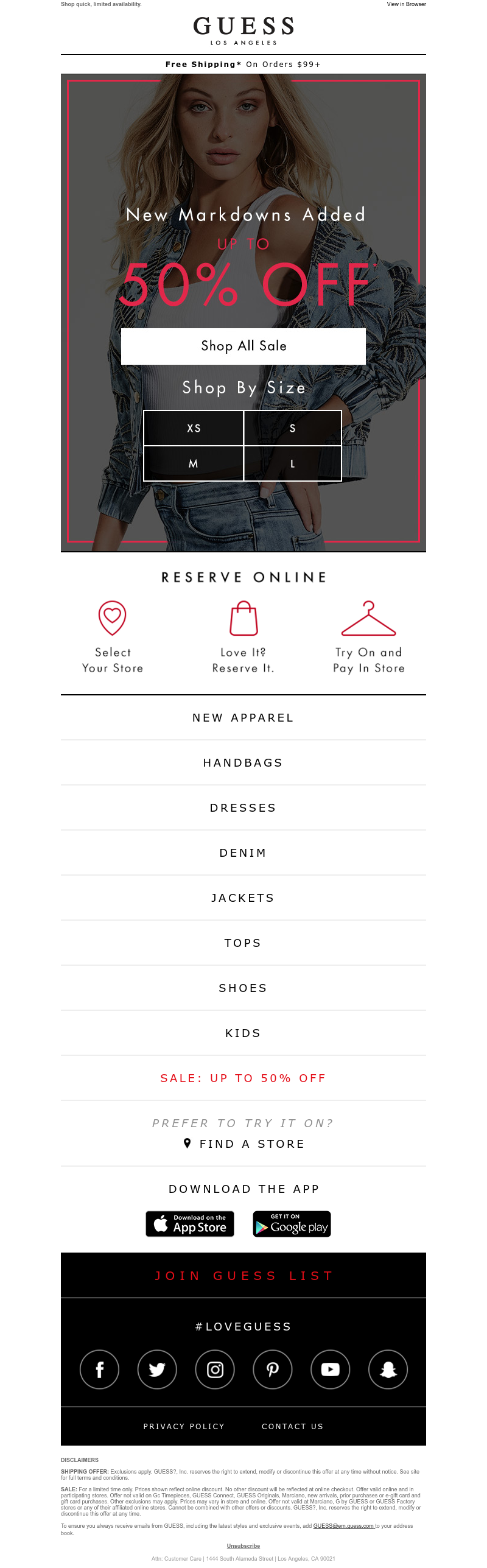Open Privacy Policy
Screen dimensions: 487x1568
tap(184, 1426)
